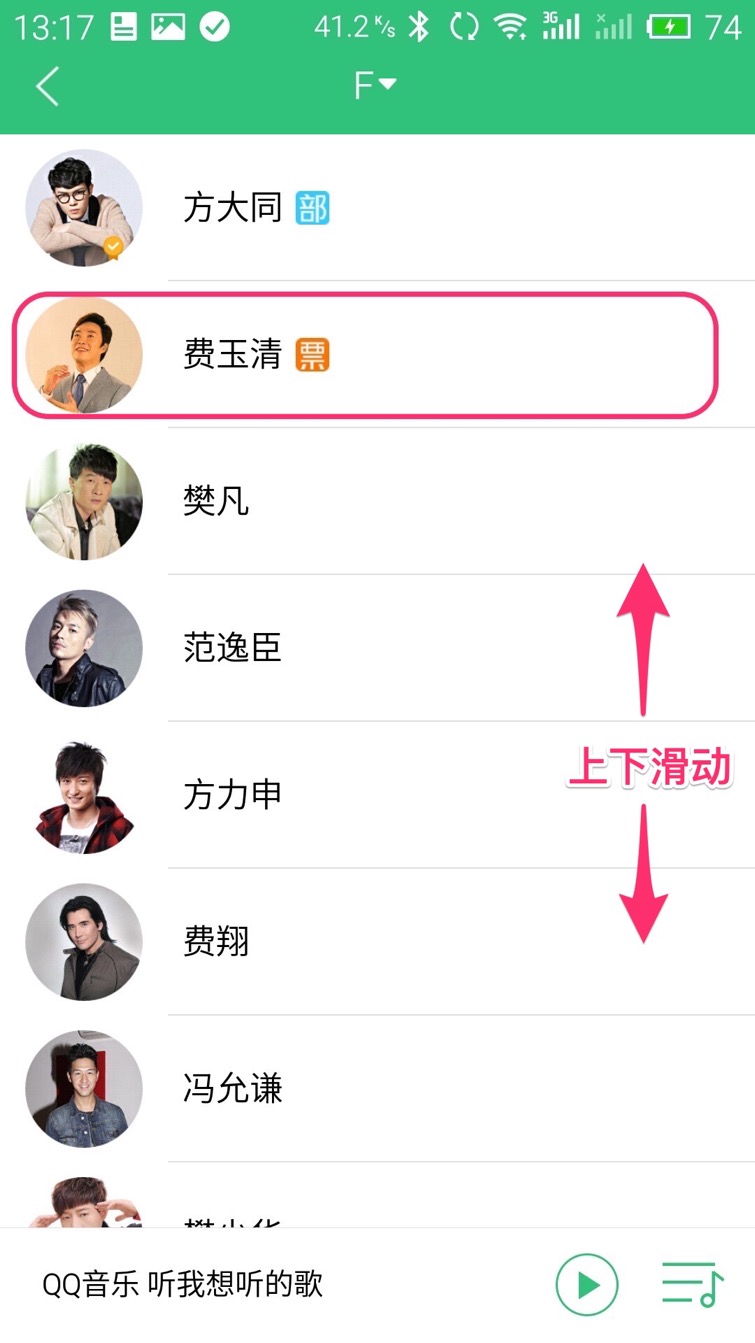This screenshot has height=1343, width=755.
Task: Select singer 樊凡
Action: [216, 501]
